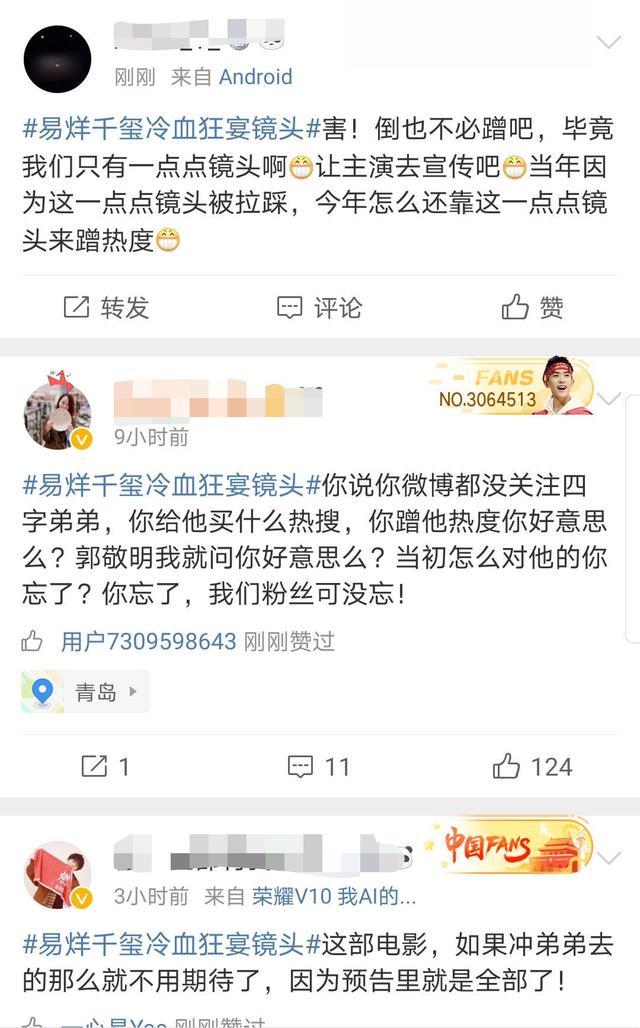Open user 用户7309598643's profile
Screen dimensions: 640x1028
point(148,641)
